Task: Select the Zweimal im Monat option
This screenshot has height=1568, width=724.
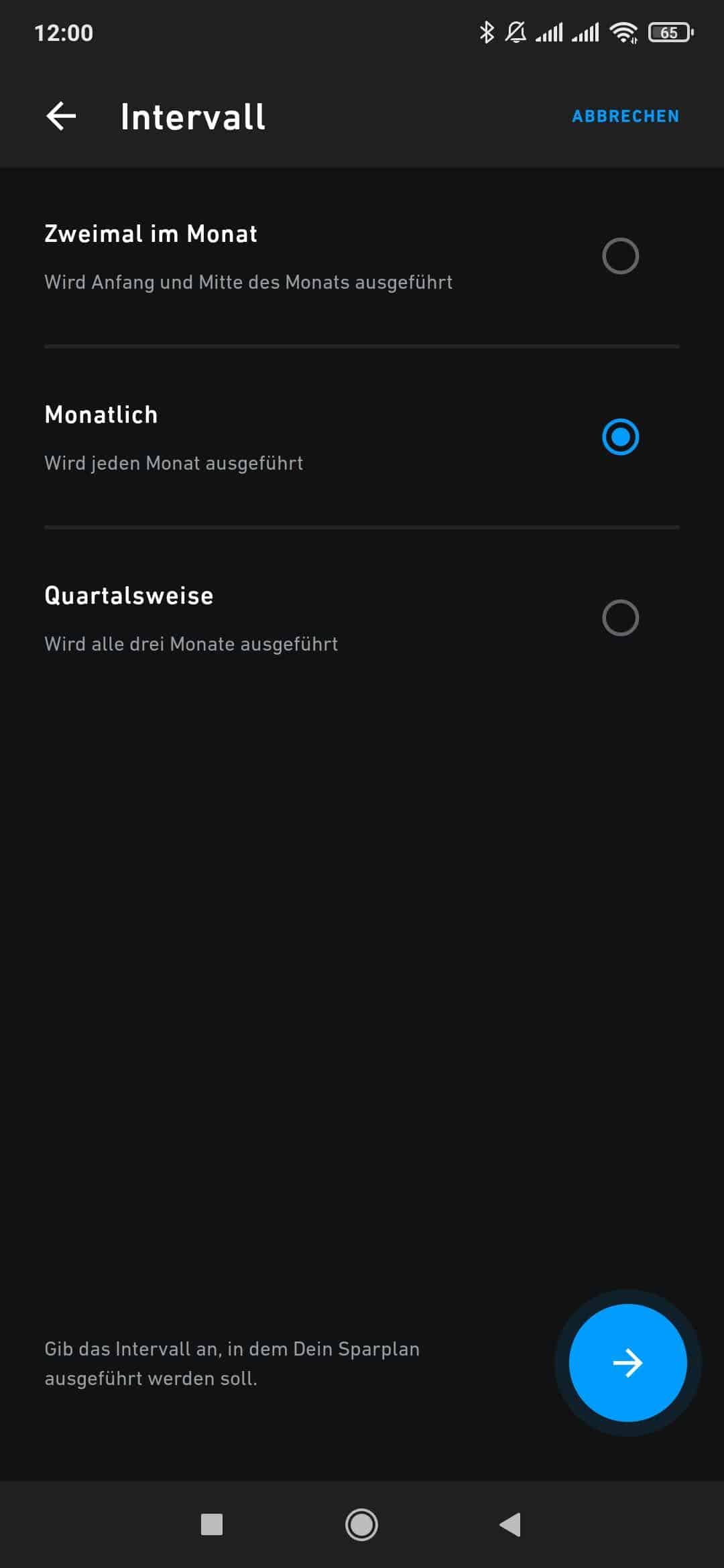Action: coord(620,256)
